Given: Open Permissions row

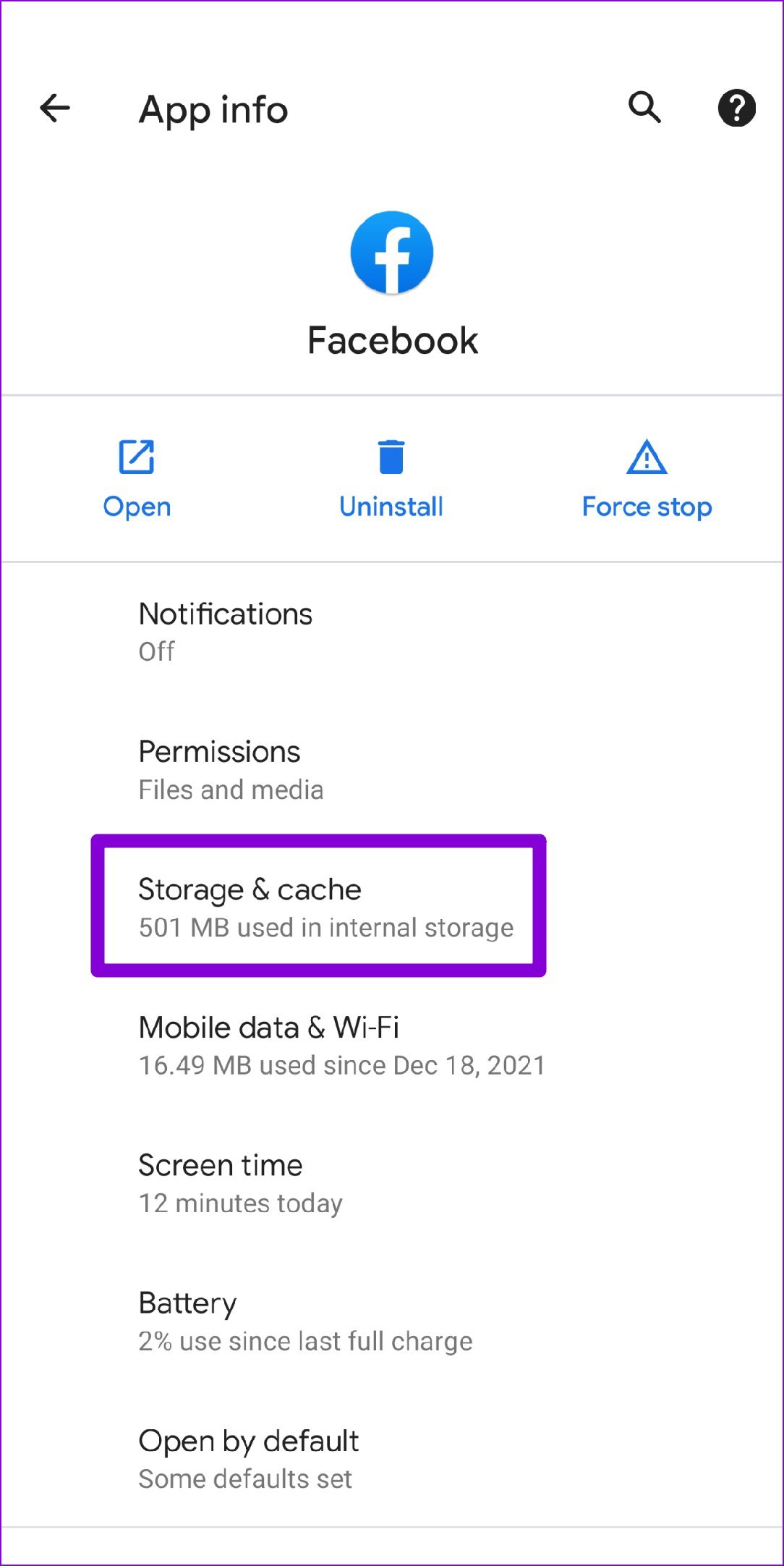Looking at the screenshot, I should pyautogui.click(x=392, y=770).
